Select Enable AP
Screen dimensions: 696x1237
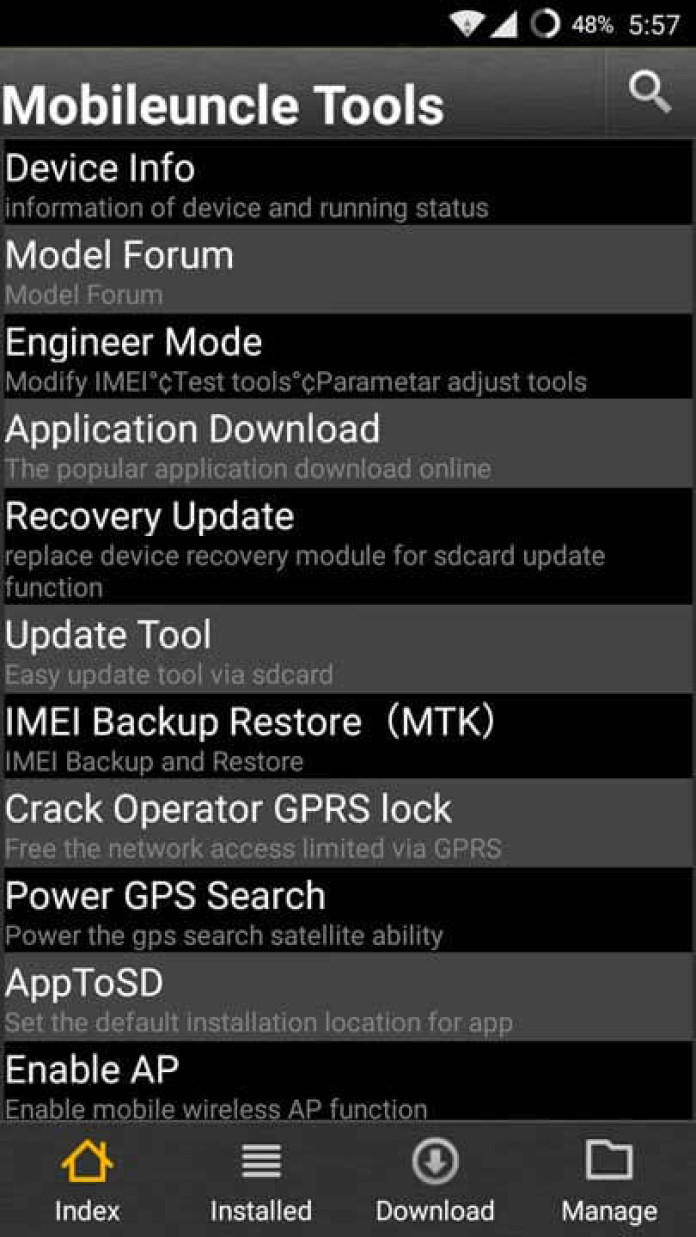point(348,1082)
